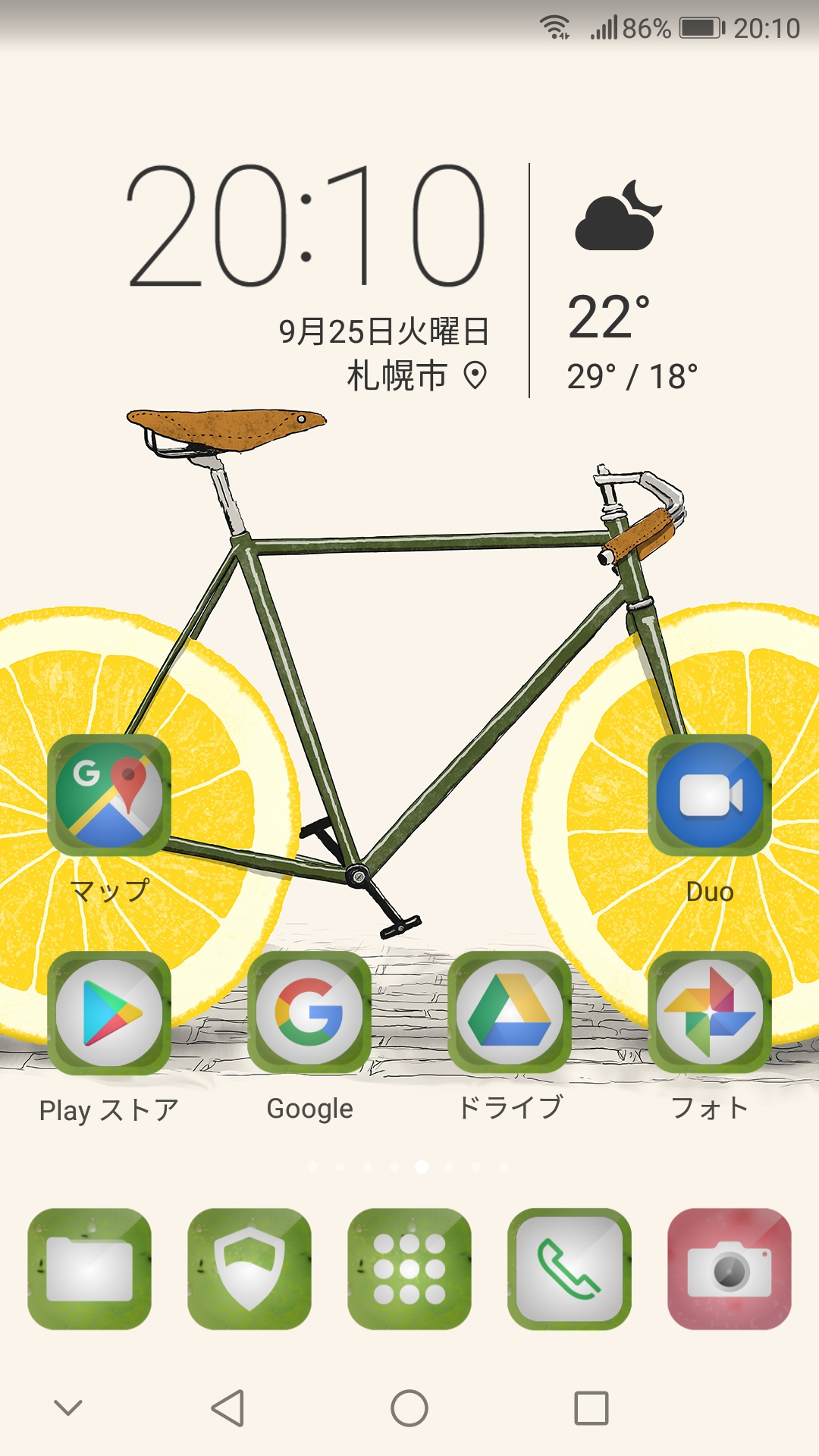Open ドライブ (Google Drive)

tap(510, 1013)
